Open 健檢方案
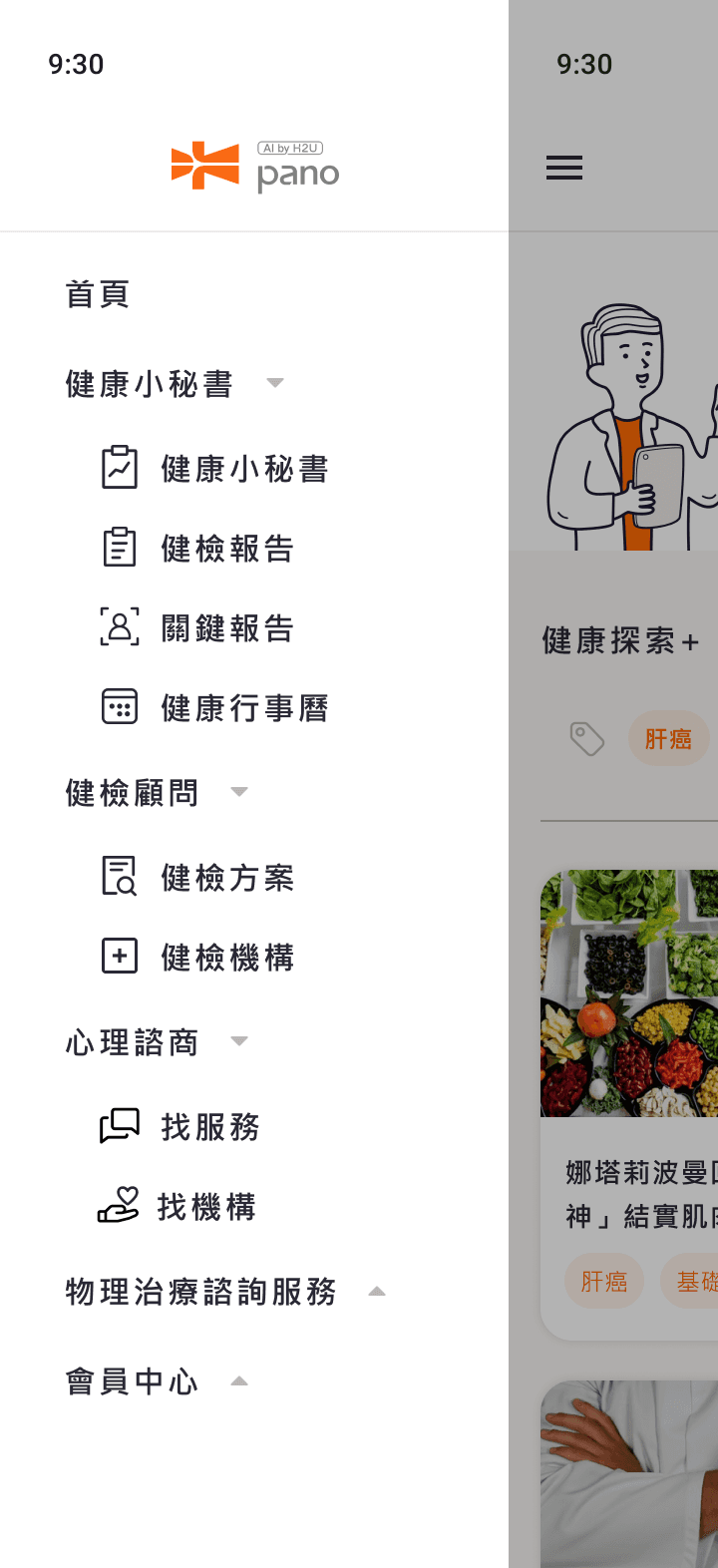Image resolution: width=718 pixels, height=1568 pixels. click(x=227, y=878)
